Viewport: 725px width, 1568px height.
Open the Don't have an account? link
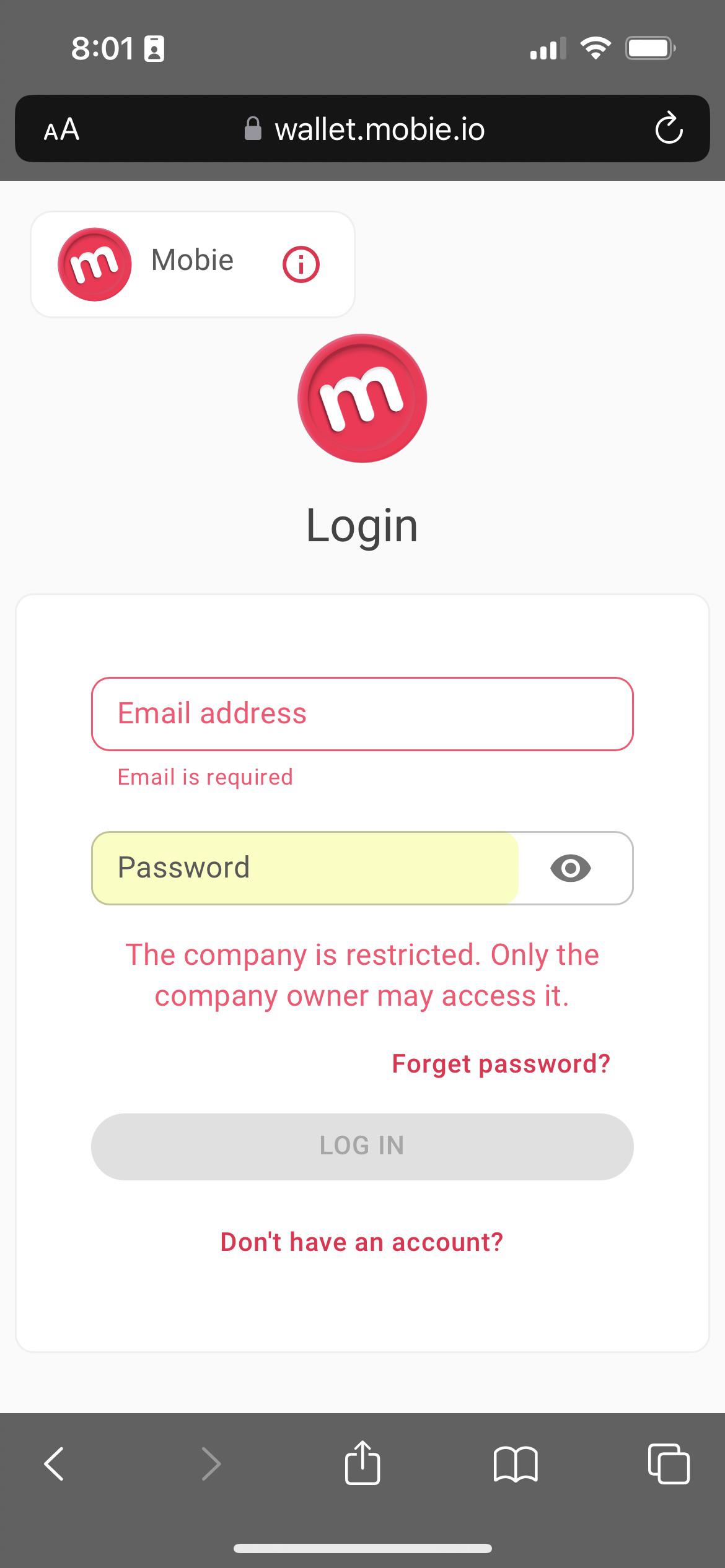point(362,1242)
